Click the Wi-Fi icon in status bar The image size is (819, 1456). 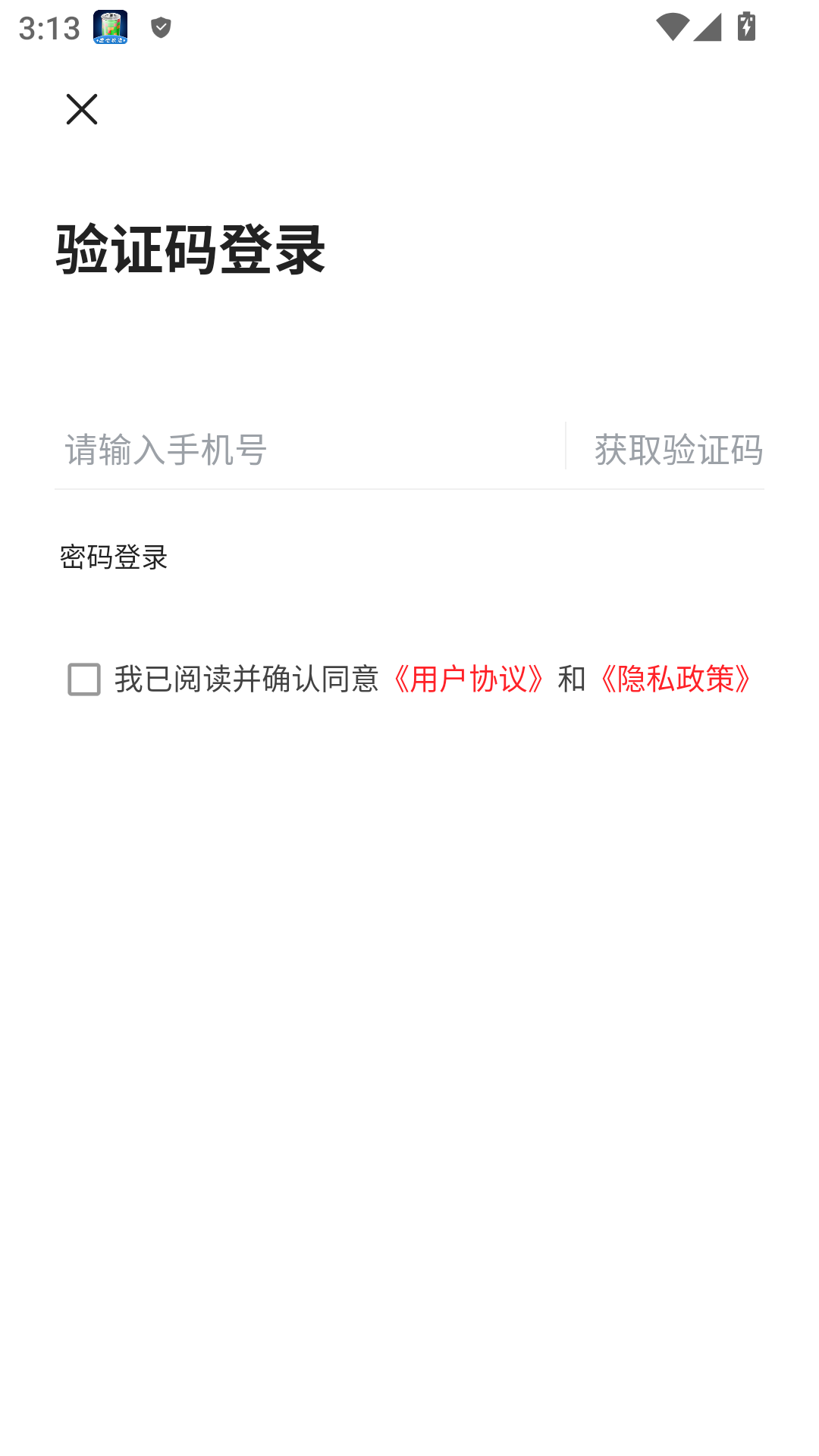tap(671, 27)
